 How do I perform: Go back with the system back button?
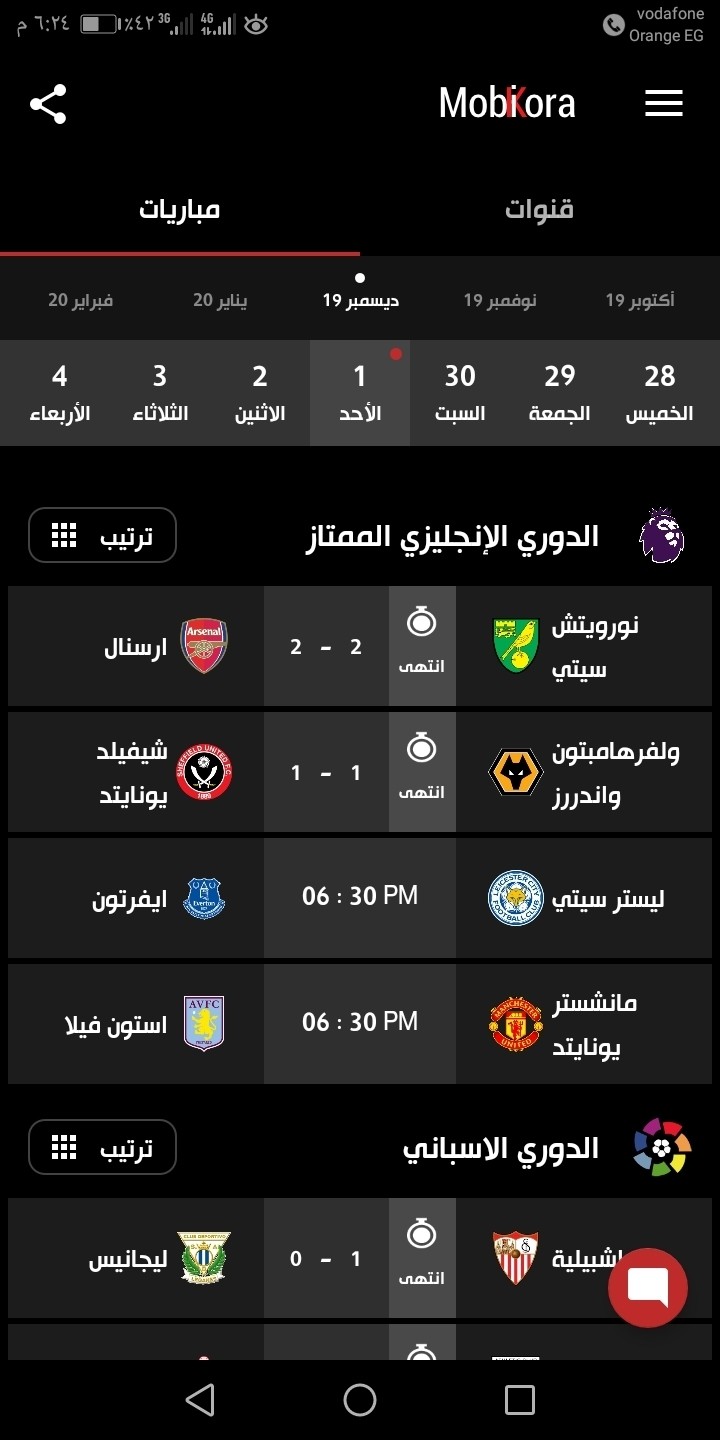pyautogui.click(x=200, y=1400)
